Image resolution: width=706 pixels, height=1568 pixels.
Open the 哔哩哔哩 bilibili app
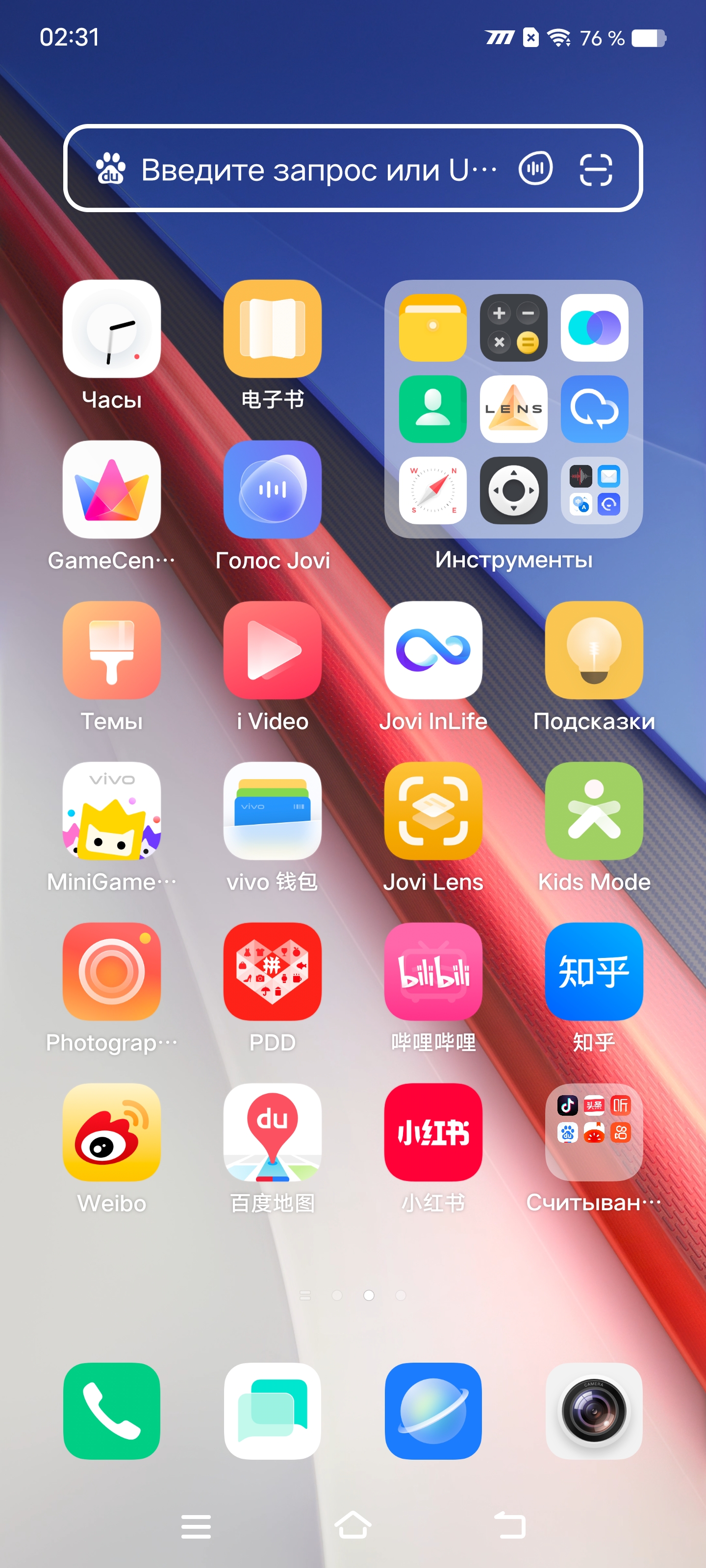(x=433, y=972)
